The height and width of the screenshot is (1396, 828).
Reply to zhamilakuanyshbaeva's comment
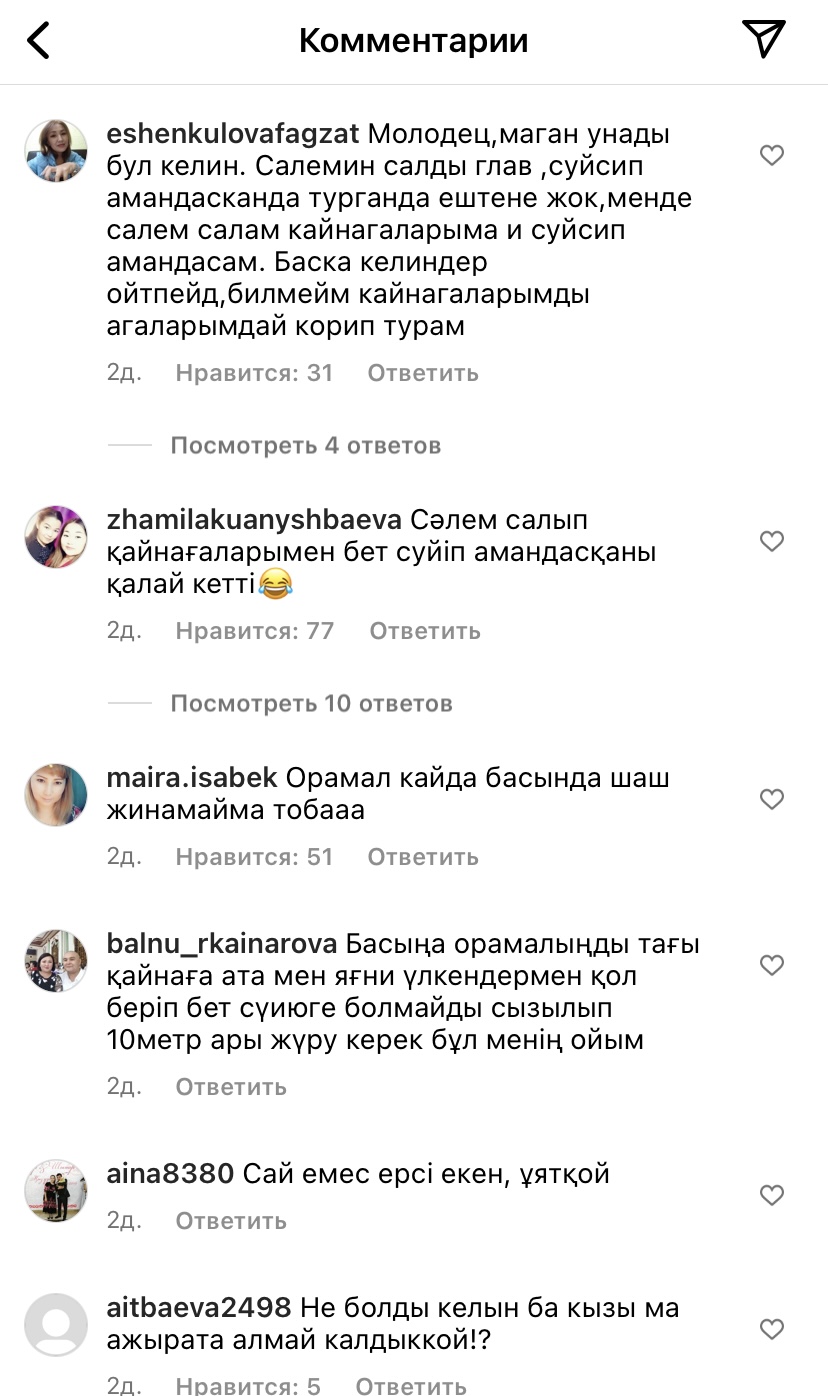(424, 631)
